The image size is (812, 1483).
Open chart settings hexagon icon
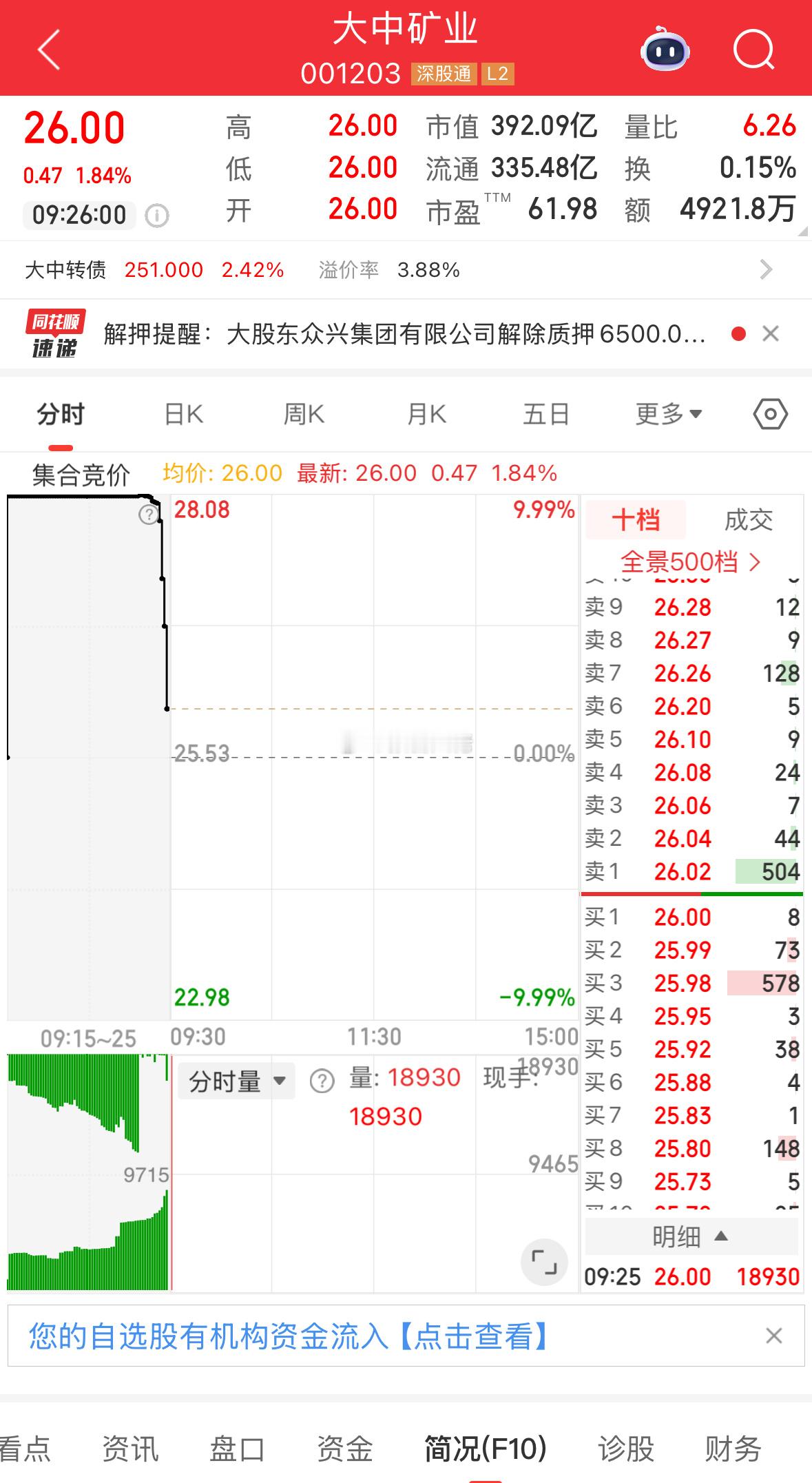tap(769, 413)
